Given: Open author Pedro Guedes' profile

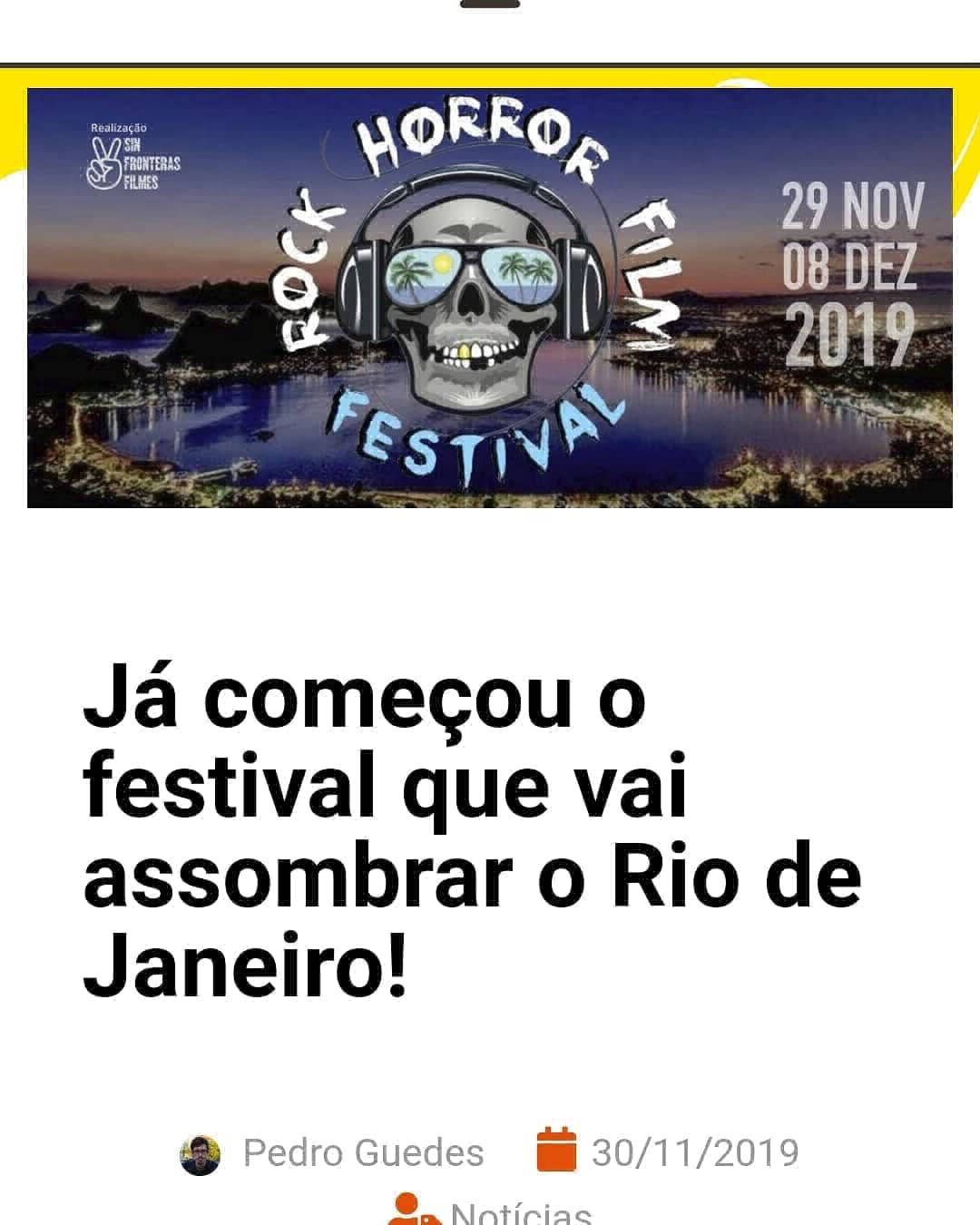Looking at the screenshot, I should [363, 1153].
